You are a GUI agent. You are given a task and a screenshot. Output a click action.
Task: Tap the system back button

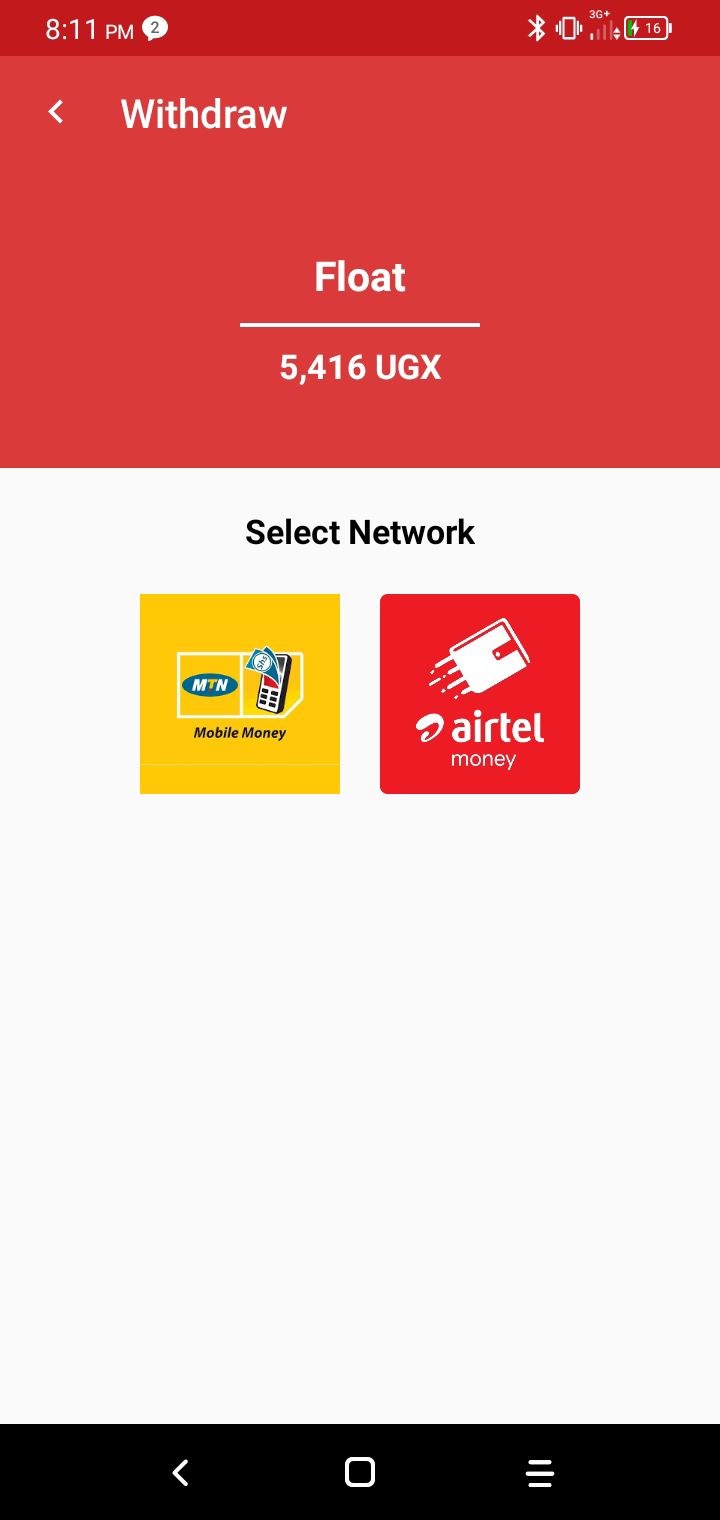(180, 1472)
